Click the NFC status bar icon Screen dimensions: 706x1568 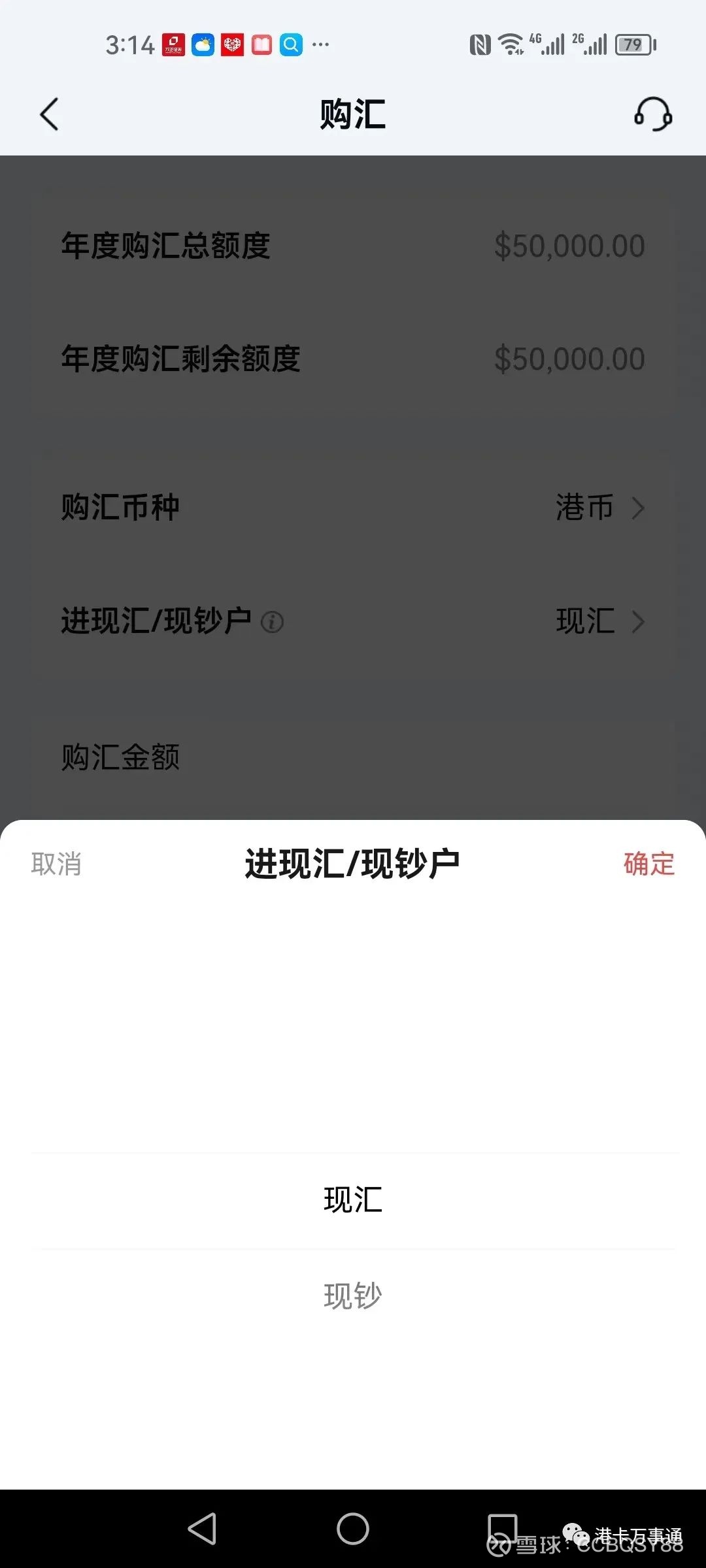pyautogui.click(x=482, y=44)
